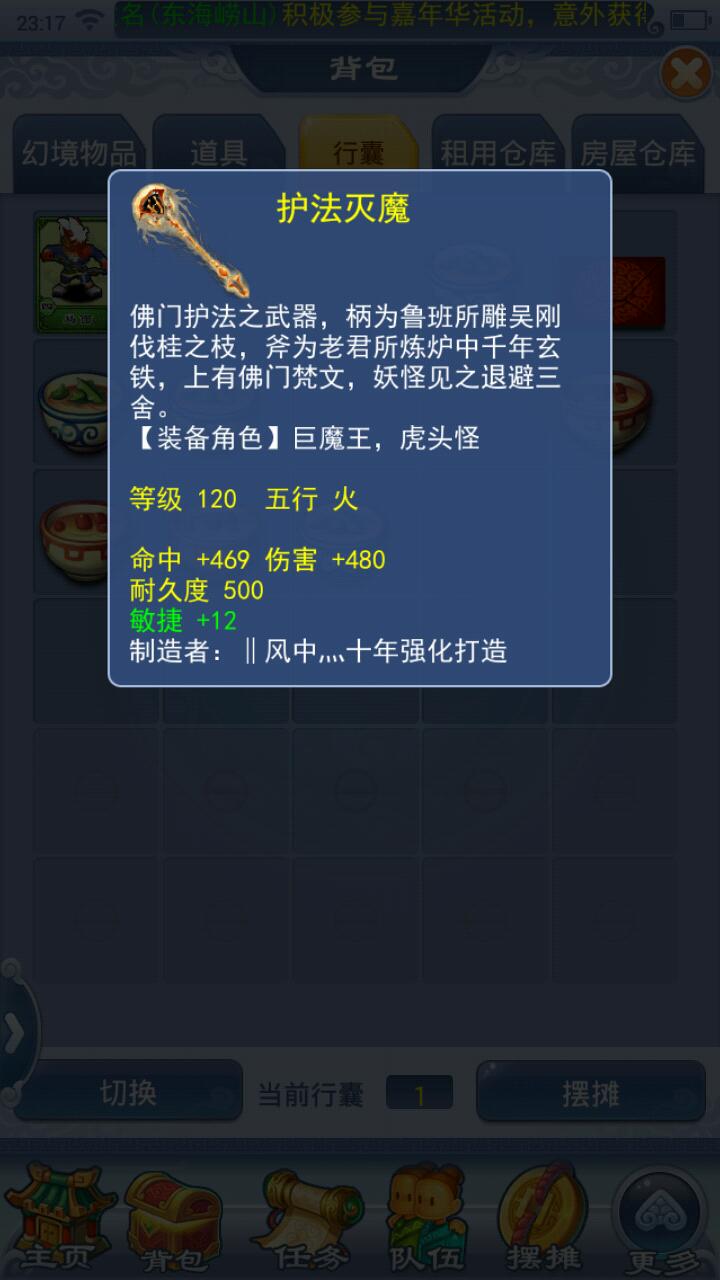Screen dimensions: 720x1280
Task: Open 背包 in the bottom bar
Action: tap(172, 1217)
